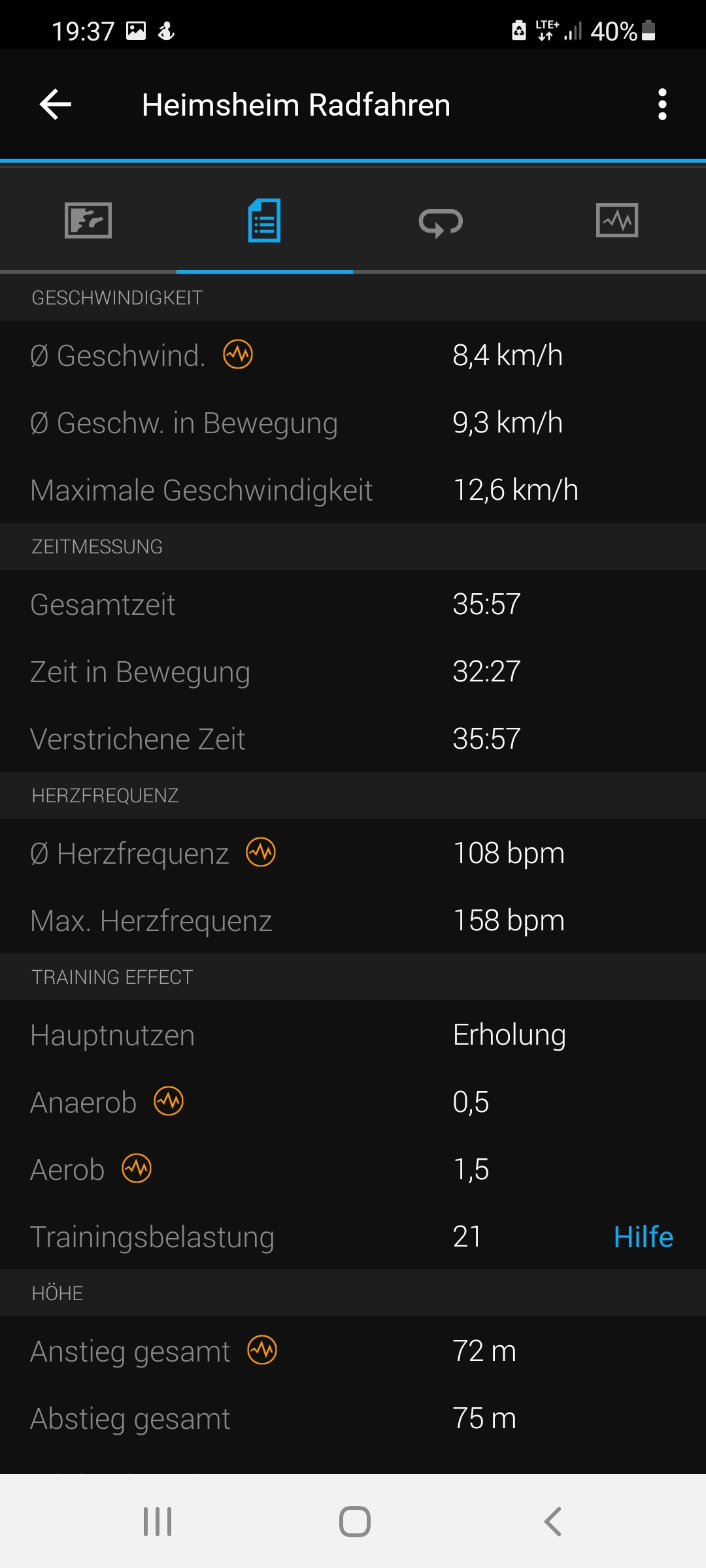The width and height of the screenshot is (706, 1568).
Task: Tap the chart icon beside Anaerob
Action: coord(169,1102)
